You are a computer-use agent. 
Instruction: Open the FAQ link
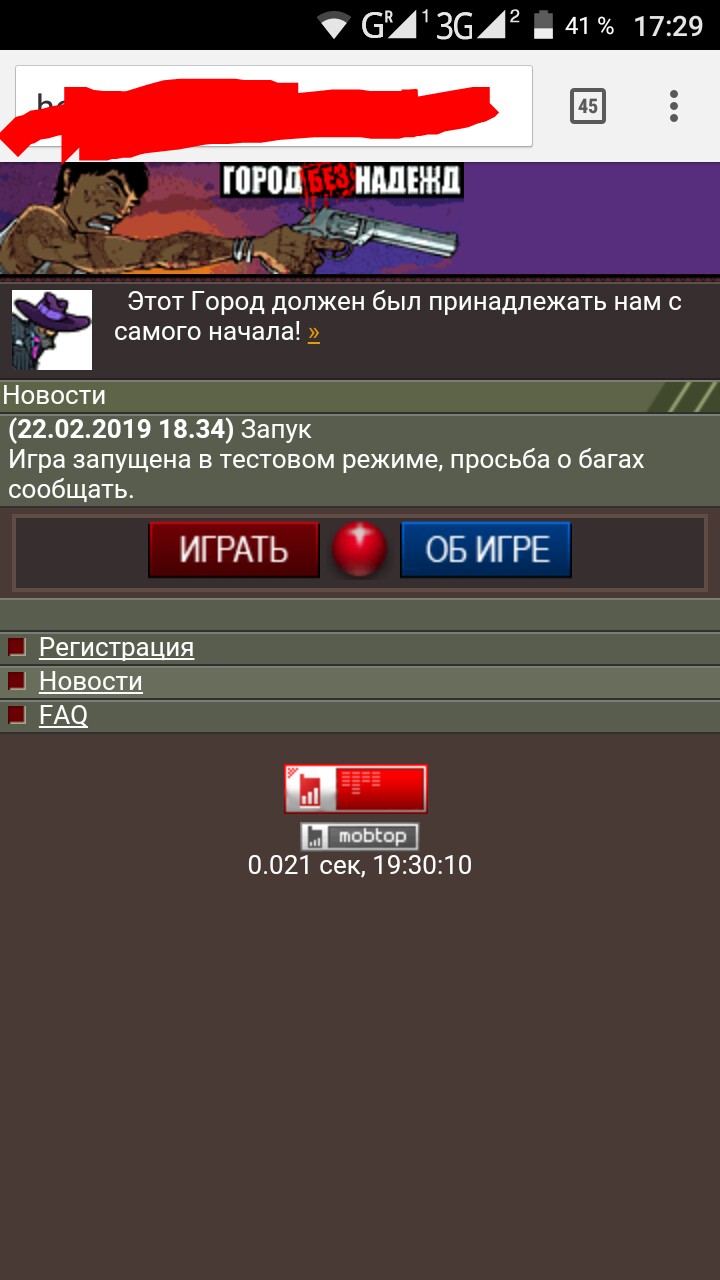[x=63, y=716]
